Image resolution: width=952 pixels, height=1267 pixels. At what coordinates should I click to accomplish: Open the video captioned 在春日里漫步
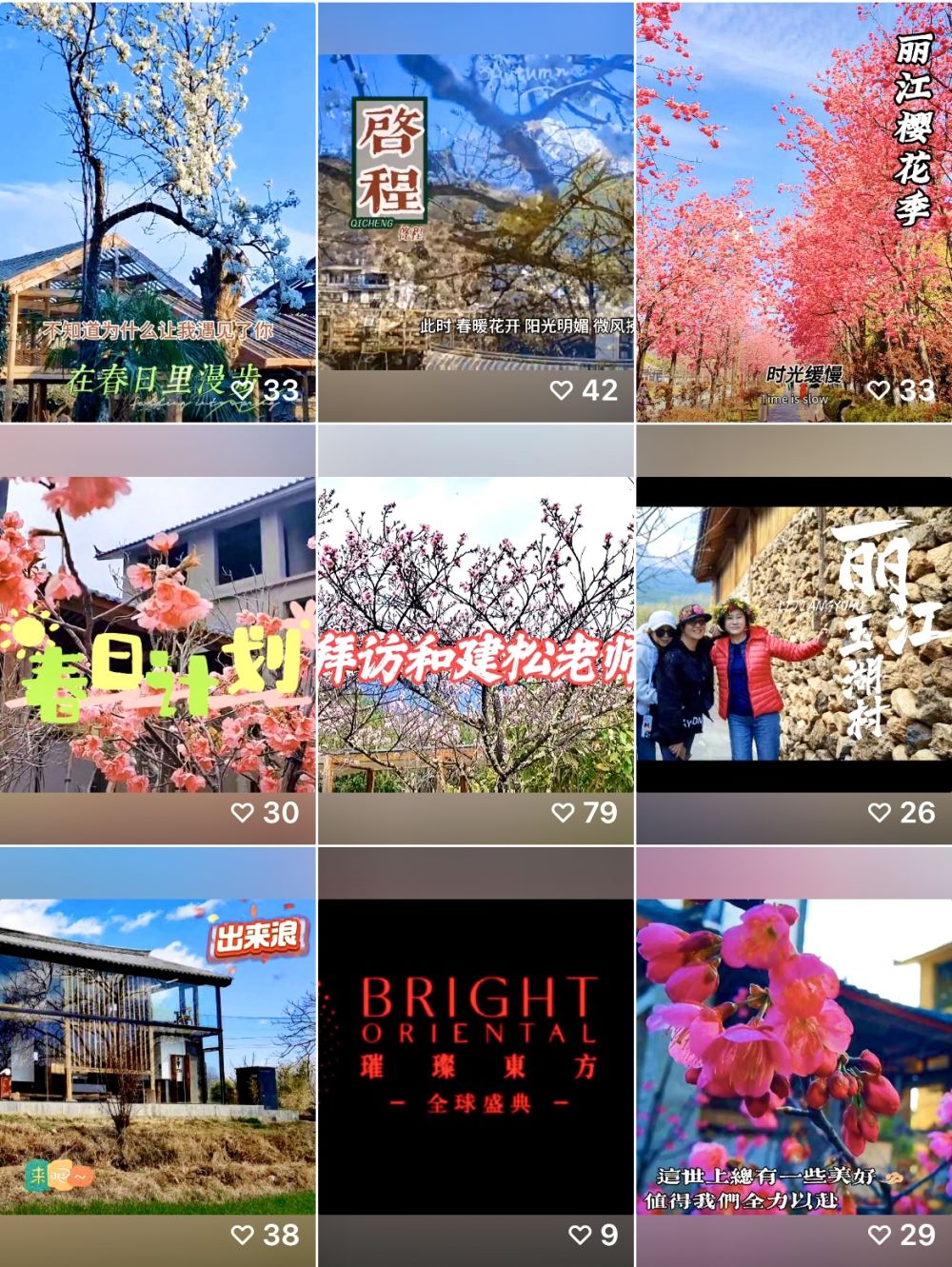point(157,211)
